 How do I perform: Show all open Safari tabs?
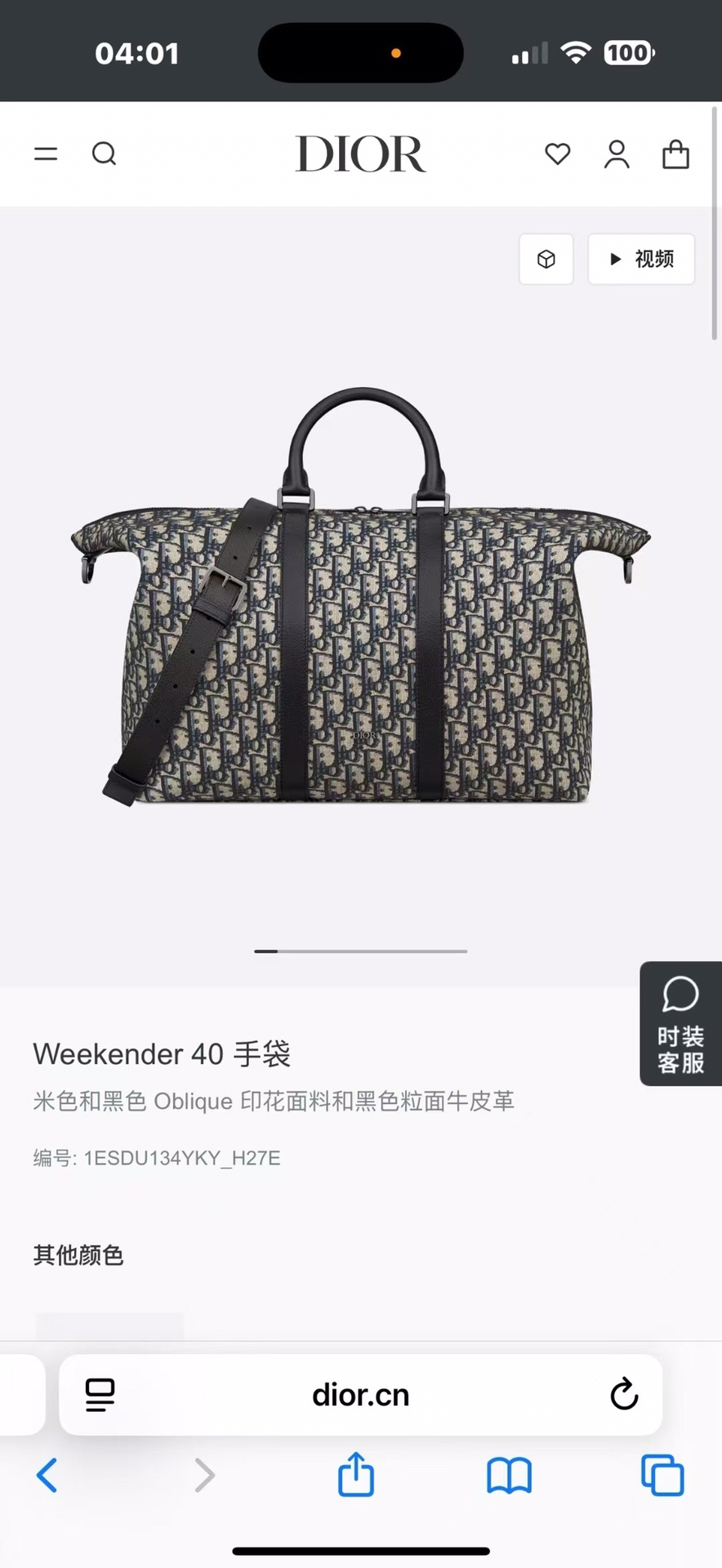click(662, 1476)
